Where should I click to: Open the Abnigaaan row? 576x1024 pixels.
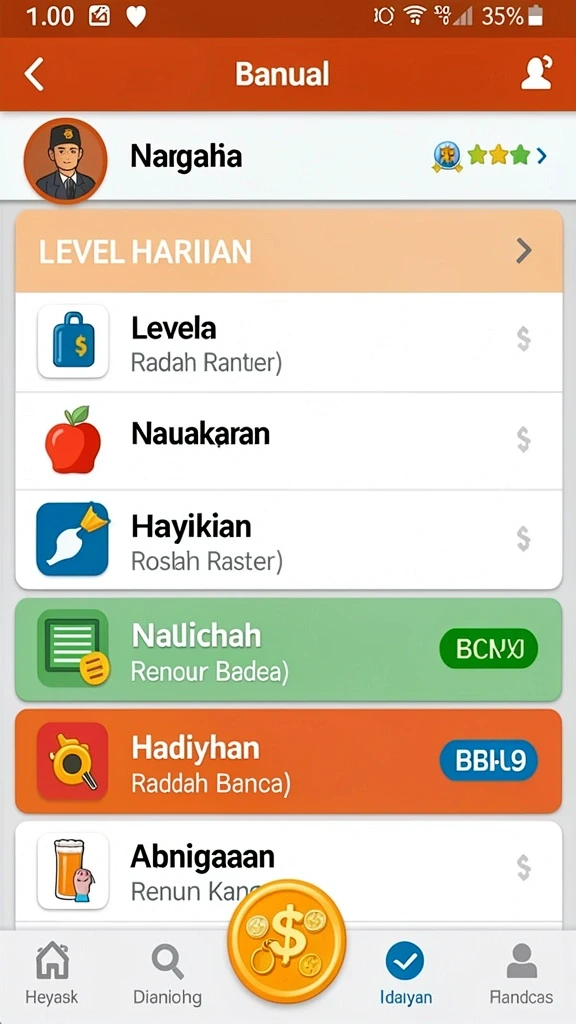coord(289,872)
